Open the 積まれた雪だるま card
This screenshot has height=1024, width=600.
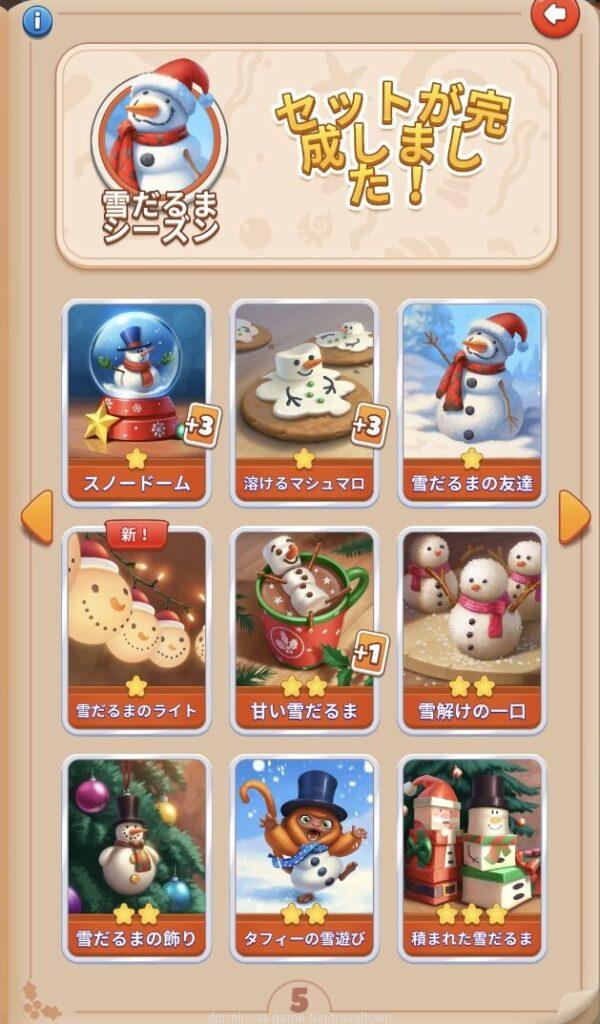[x=472, y=857]
